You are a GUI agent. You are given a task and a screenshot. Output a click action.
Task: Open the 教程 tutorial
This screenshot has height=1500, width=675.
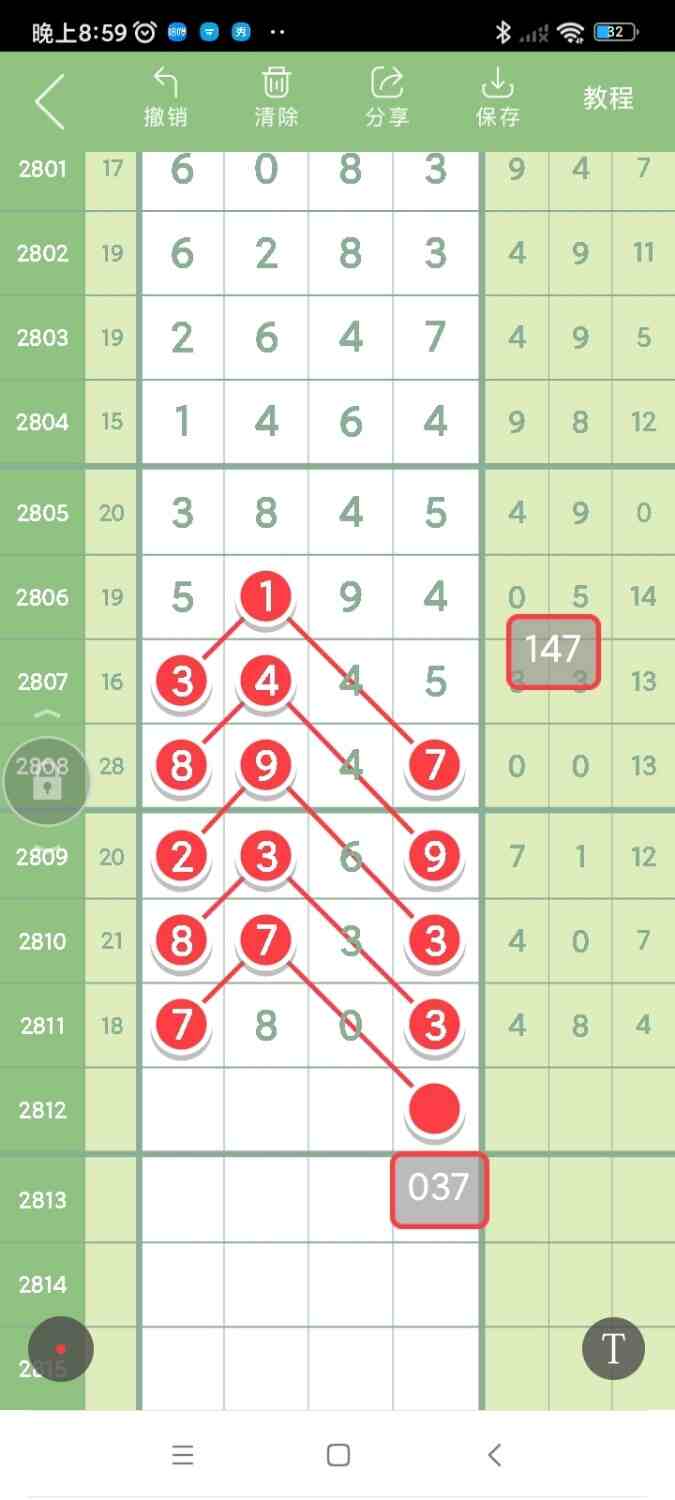point(608,98)
